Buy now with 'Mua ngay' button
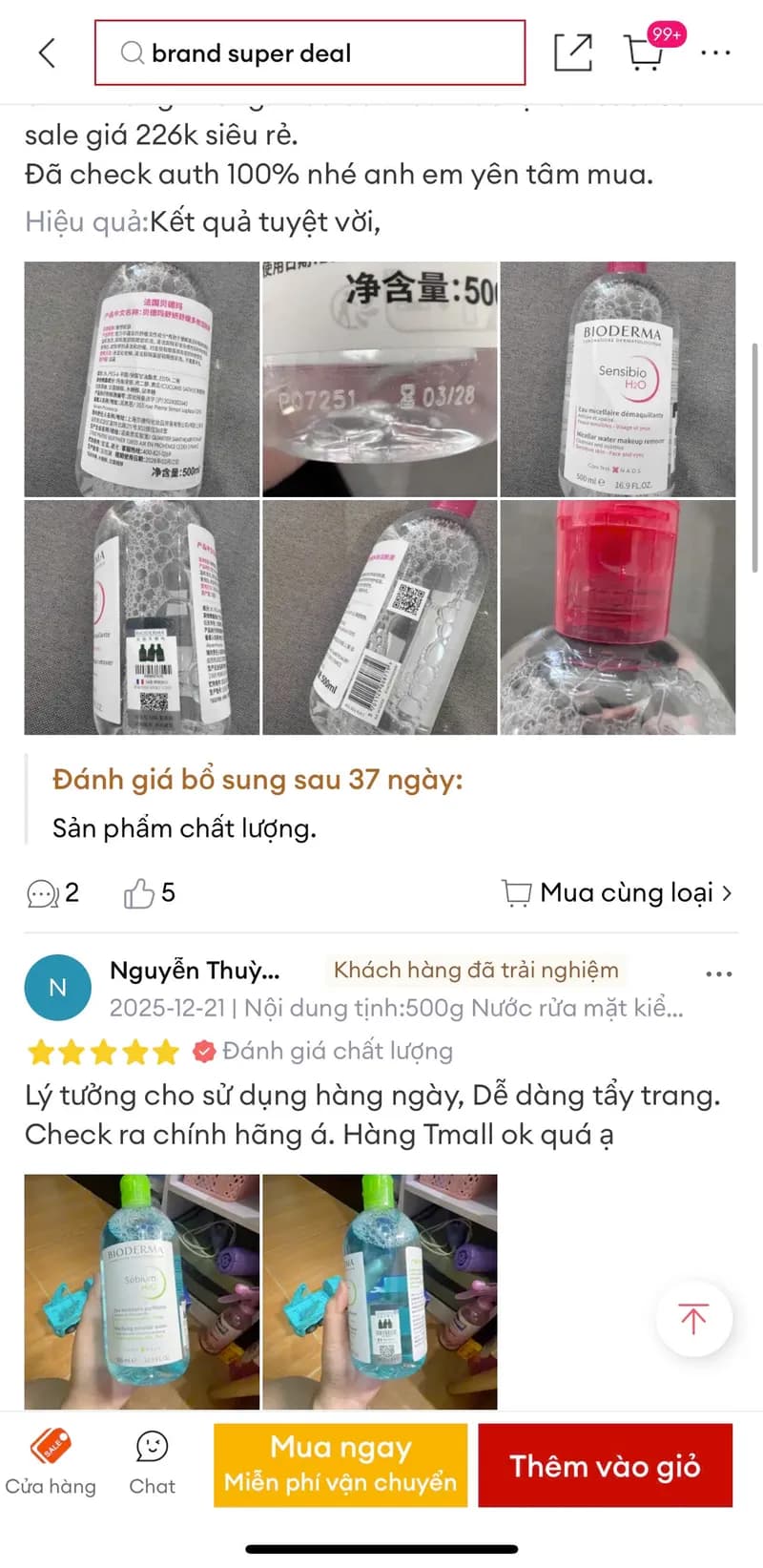 click(x=340, y=1465)
